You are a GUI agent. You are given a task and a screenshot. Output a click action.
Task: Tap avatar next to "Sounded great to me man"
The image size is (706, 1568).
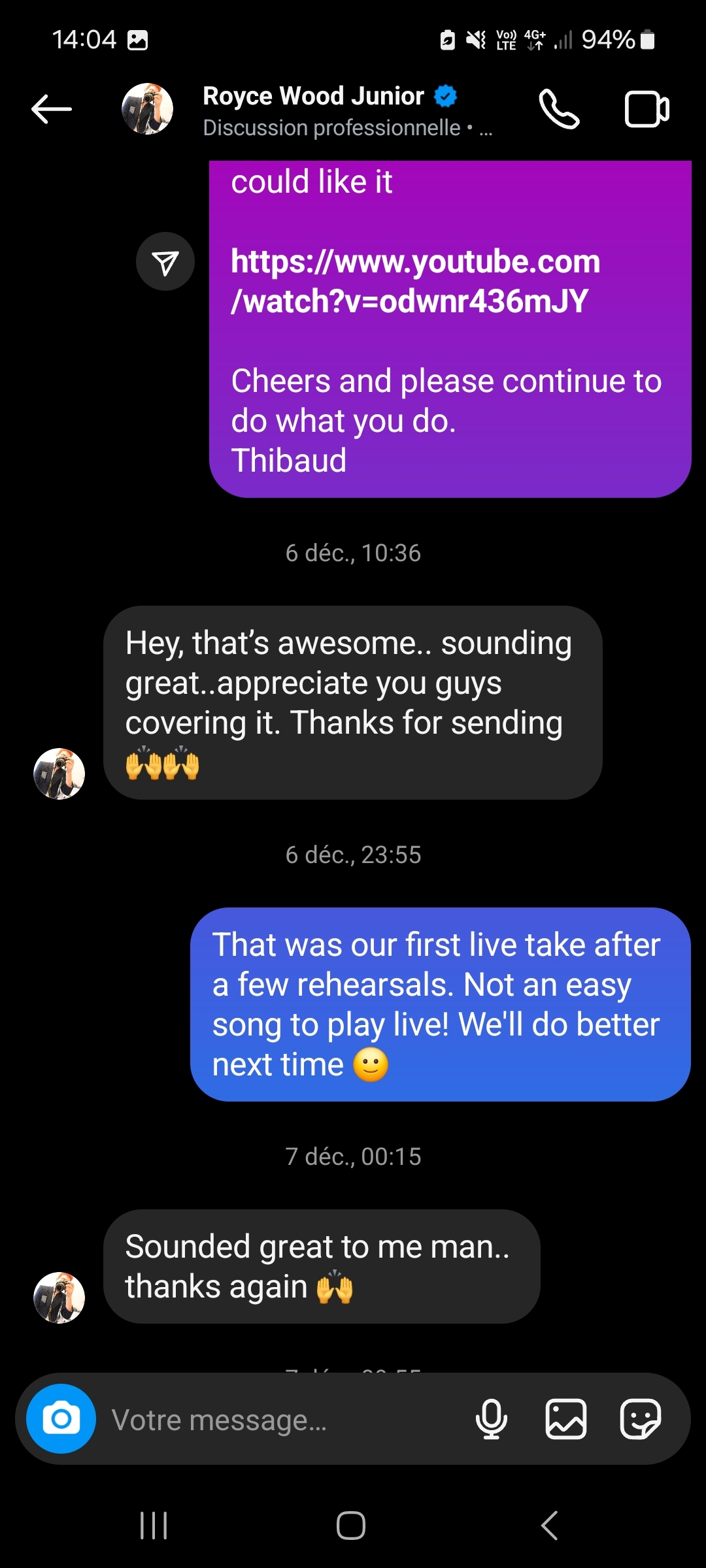(x=59, y=1298)
